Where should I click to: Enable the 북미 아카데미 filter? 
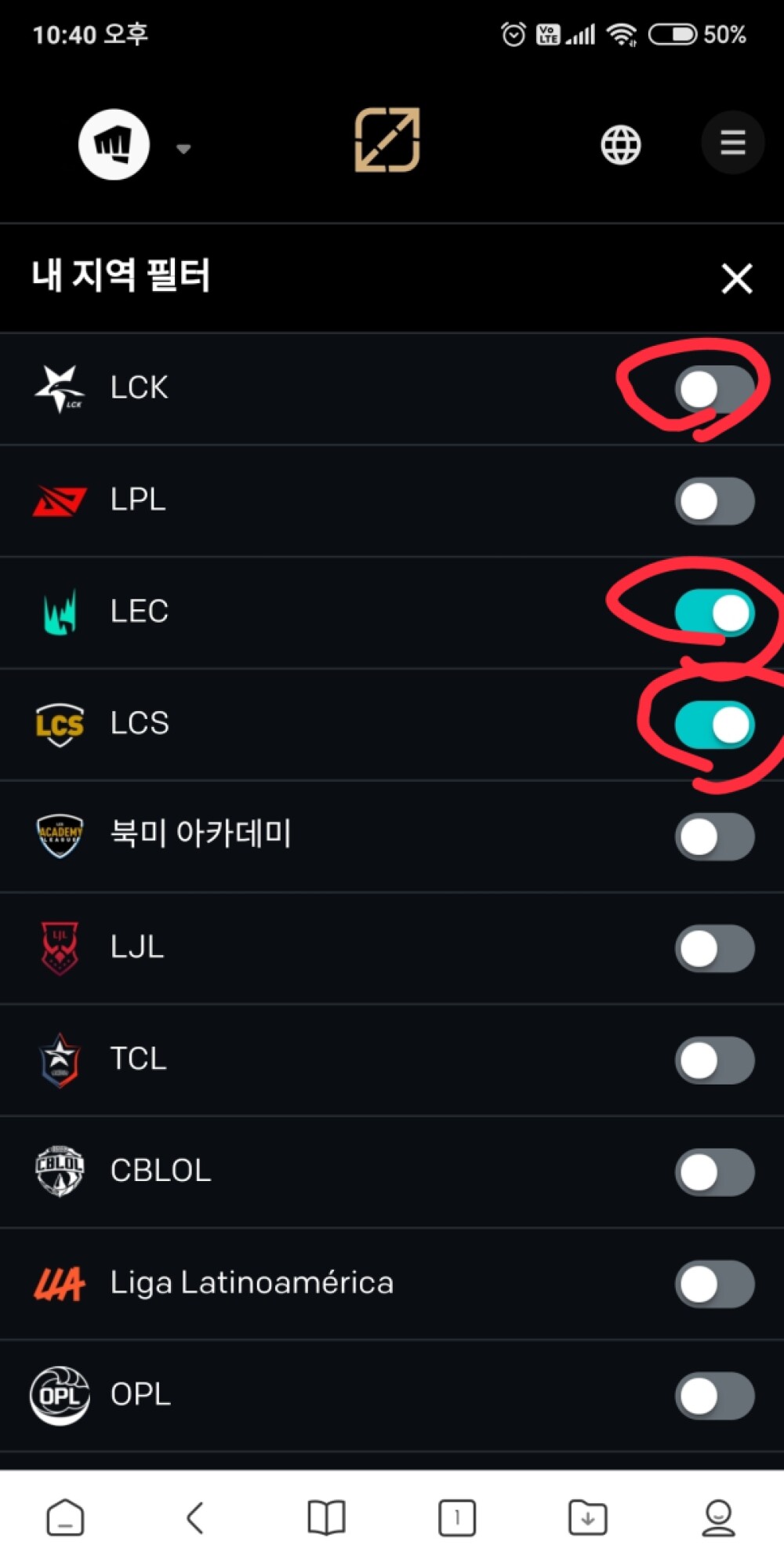tap(713, 836)
